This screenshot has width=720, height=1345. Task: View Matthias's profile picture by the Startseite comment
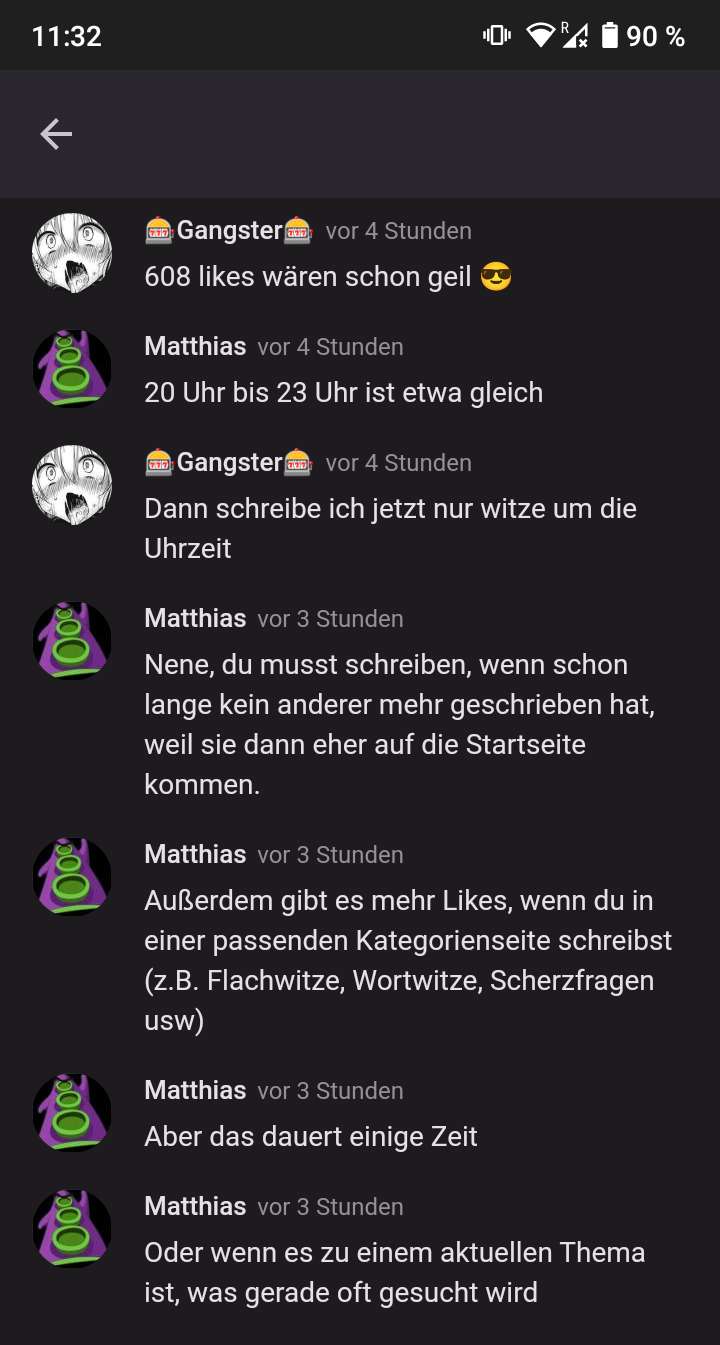click(72, 641)
